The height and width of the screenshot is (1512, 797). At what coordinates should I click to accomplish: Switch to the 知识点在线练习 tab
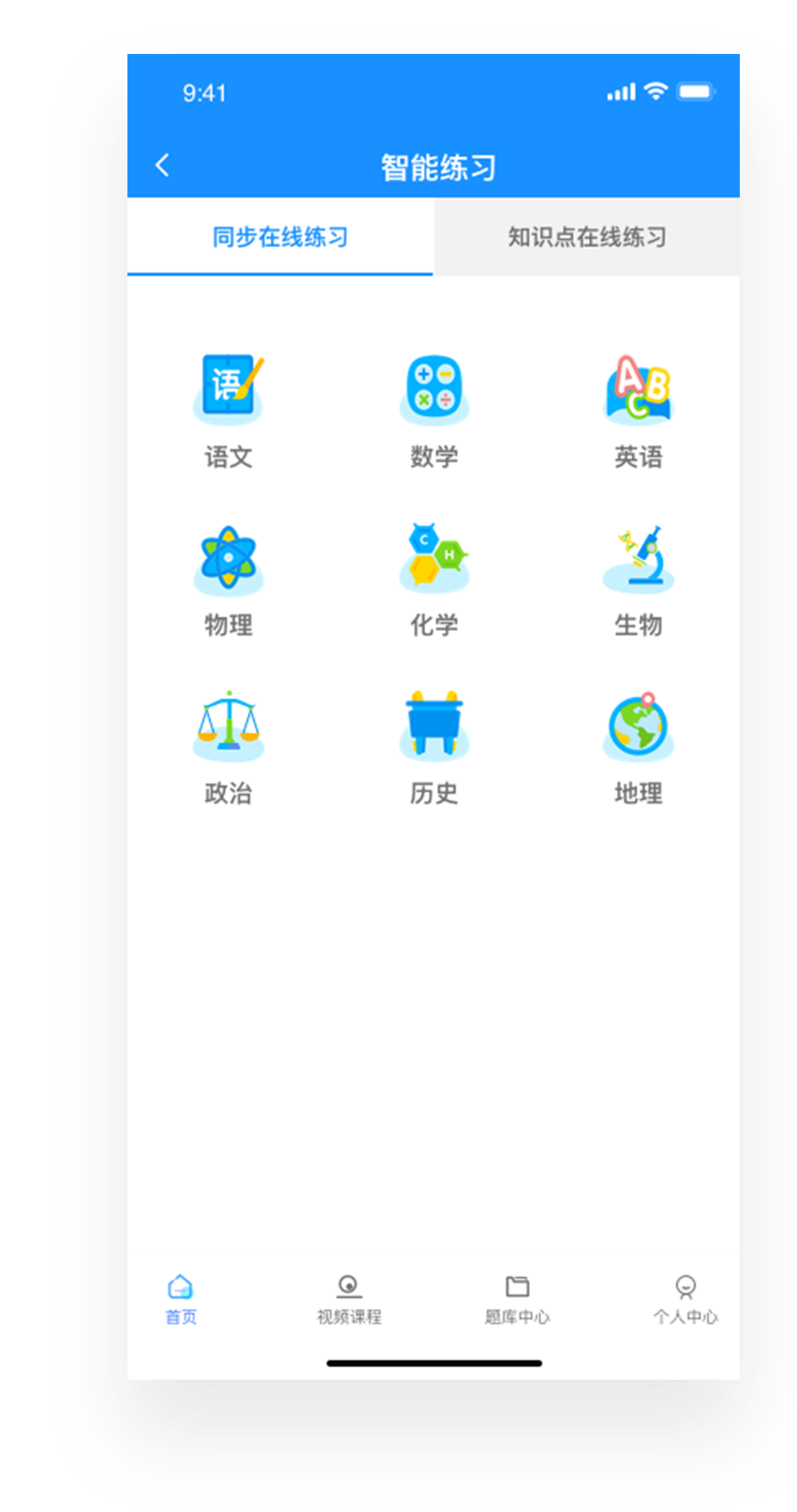click(x=586, y=238)
